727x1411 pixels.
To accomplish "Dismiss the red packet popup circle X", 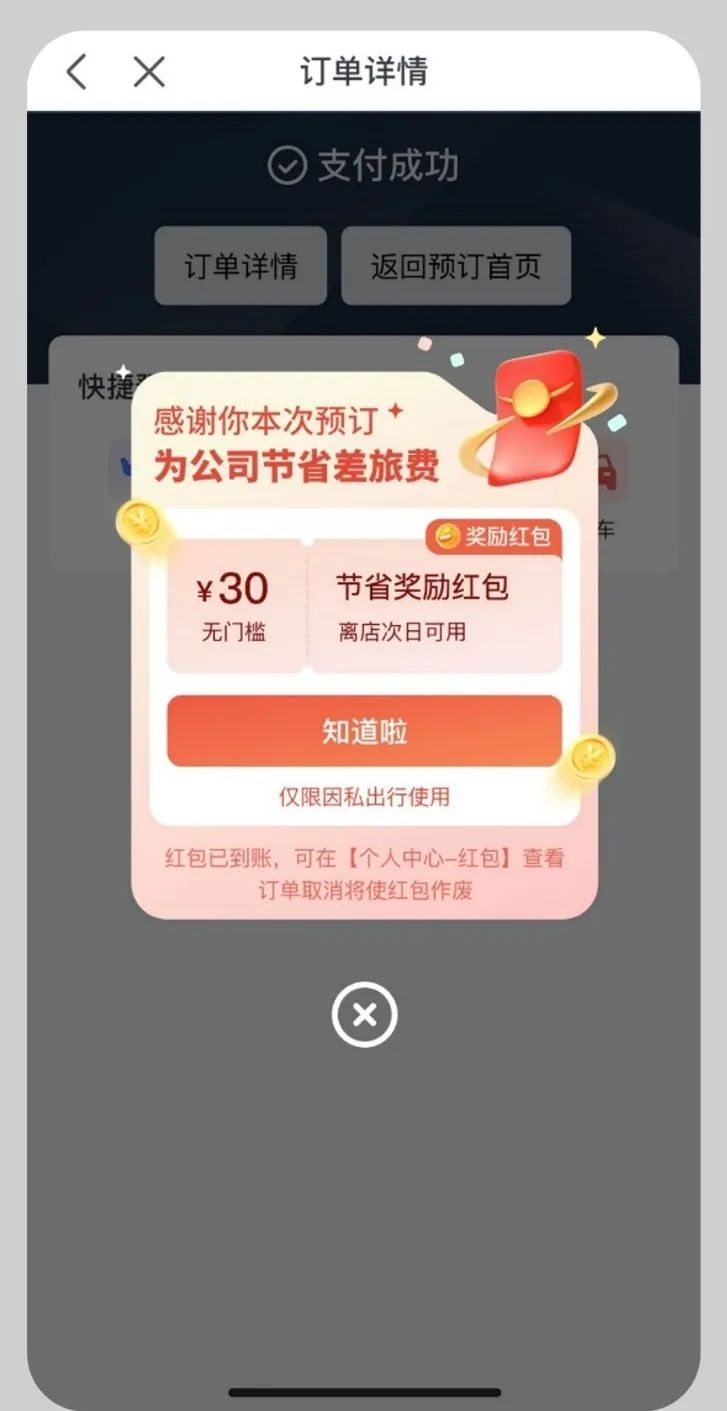I will click(x=364, y=1015).
